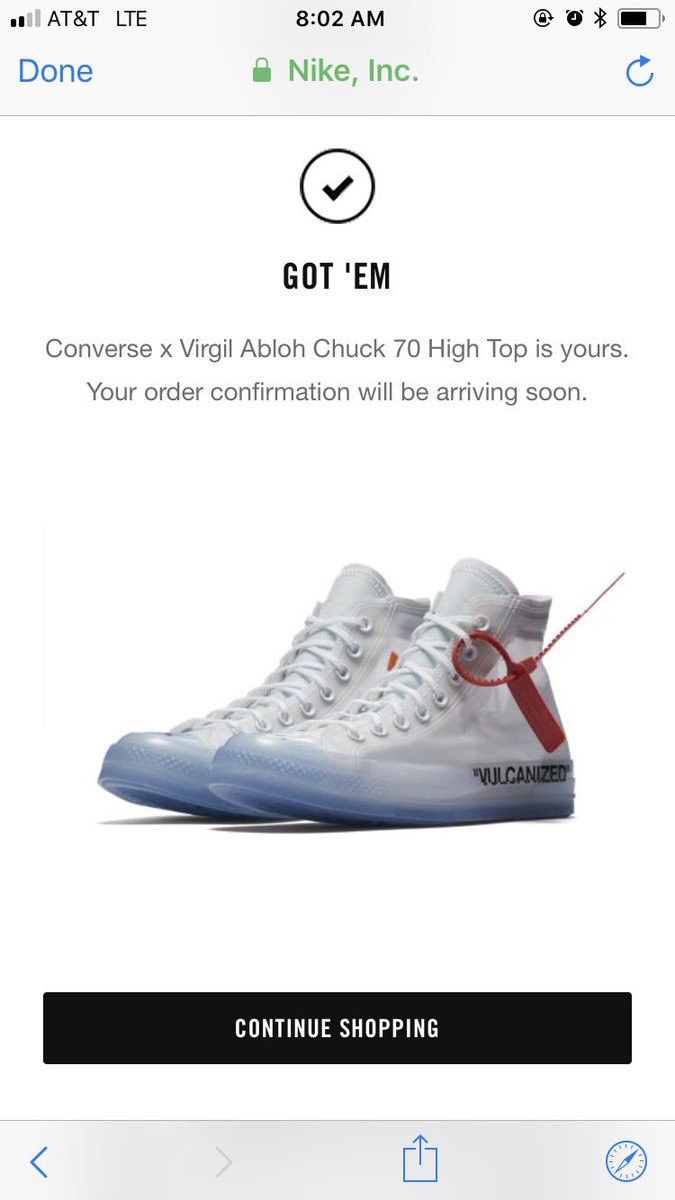Go back to the previous page
Screen dimensions: 675x1200
coord(39,1162)
